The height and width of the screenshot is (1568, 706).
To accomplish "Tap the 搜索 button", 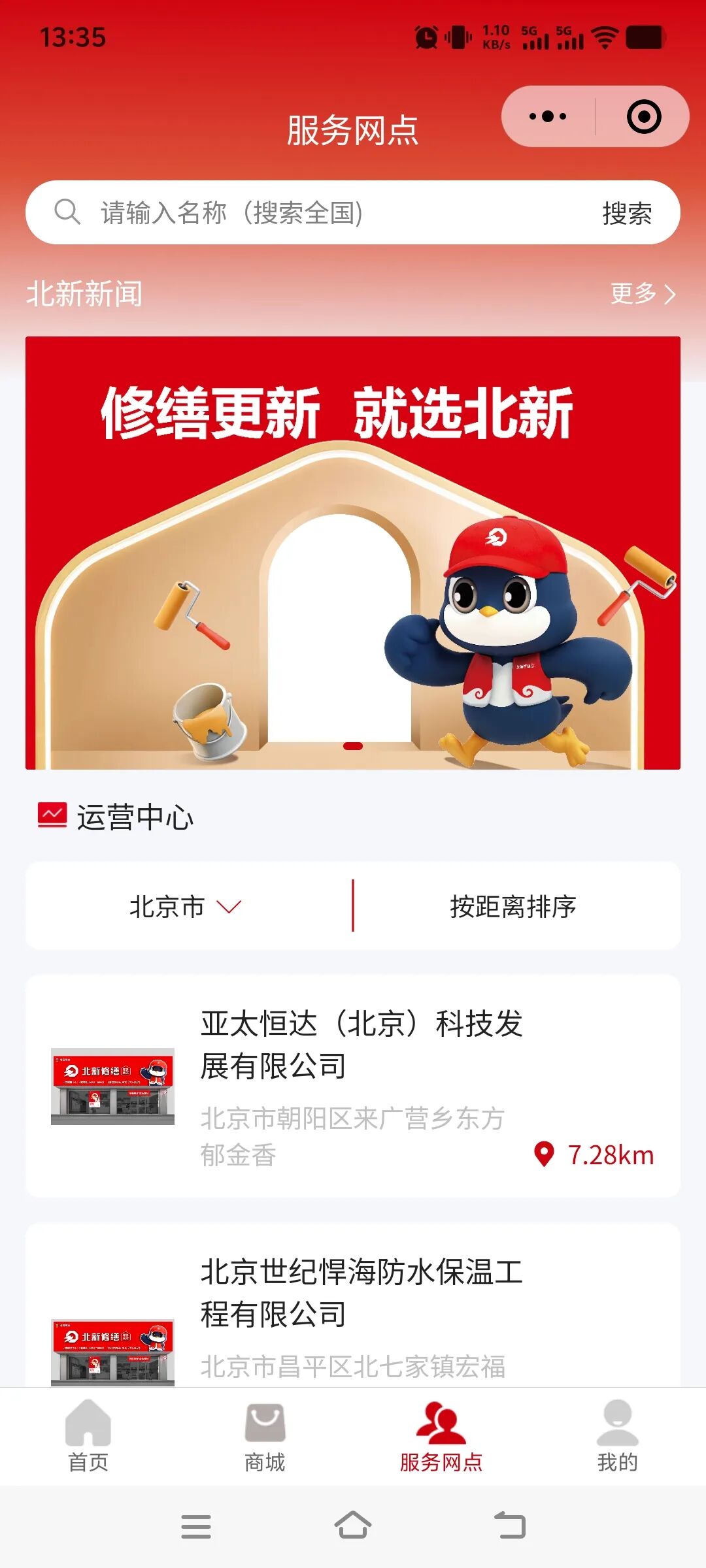I will 627,214.
